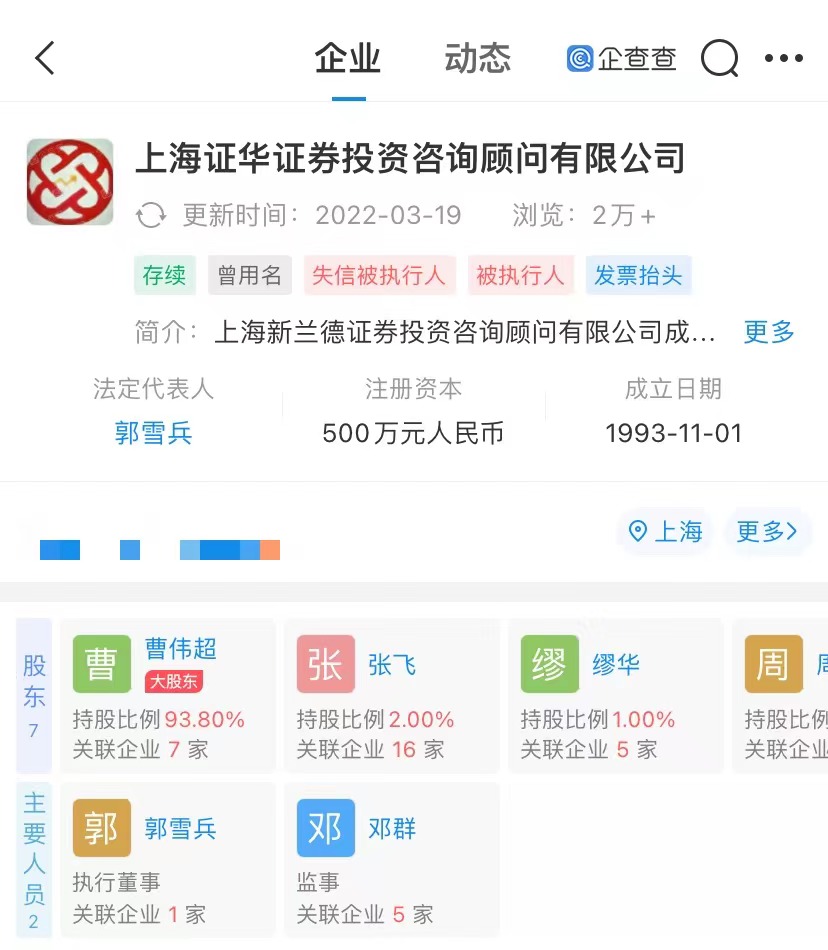The width and height of the screenshot is (828, 950).
Task: Open the 股东 7 section label
Action: [34, 695]
